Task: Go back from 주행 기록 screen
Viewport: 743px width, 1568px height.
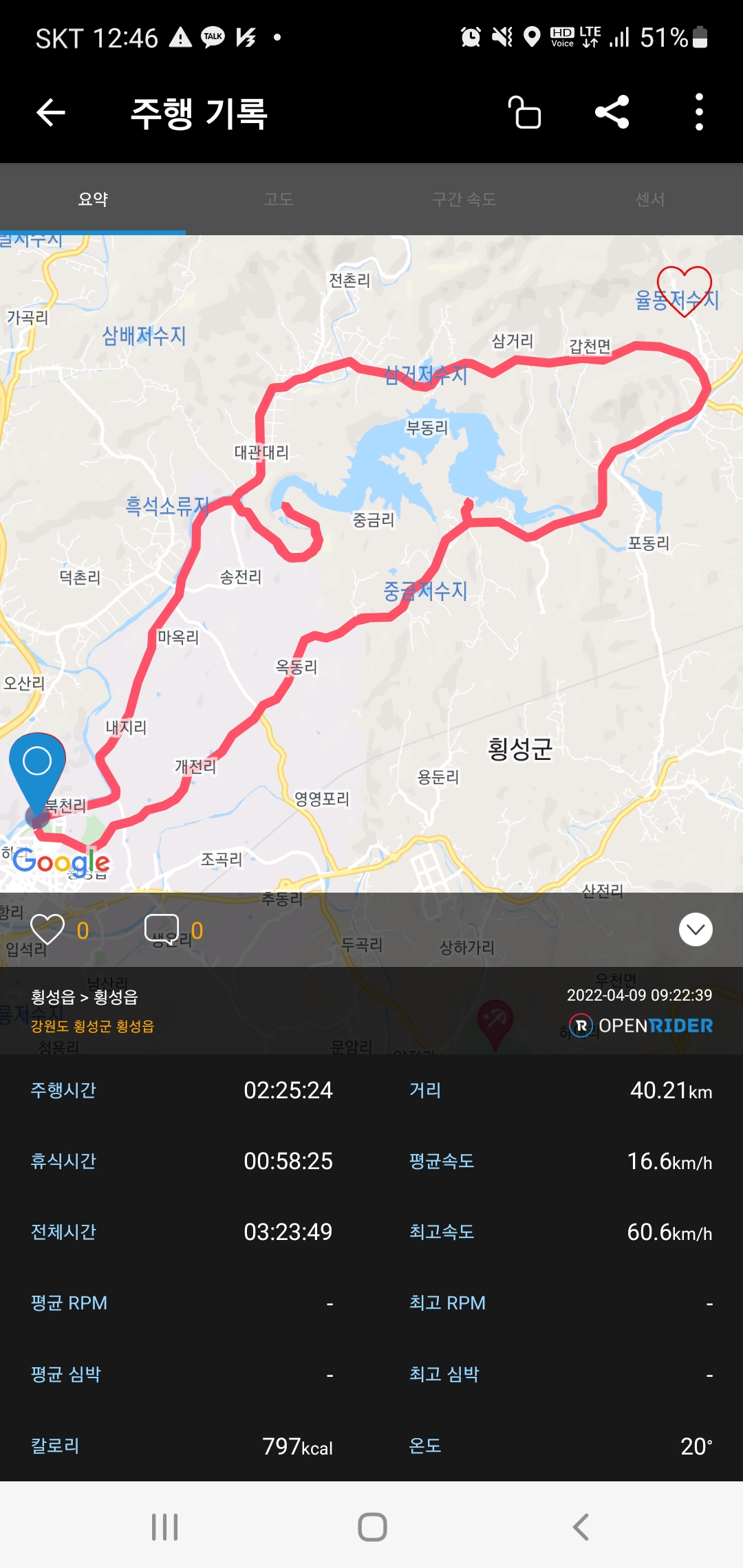Action: pos(51,112)
